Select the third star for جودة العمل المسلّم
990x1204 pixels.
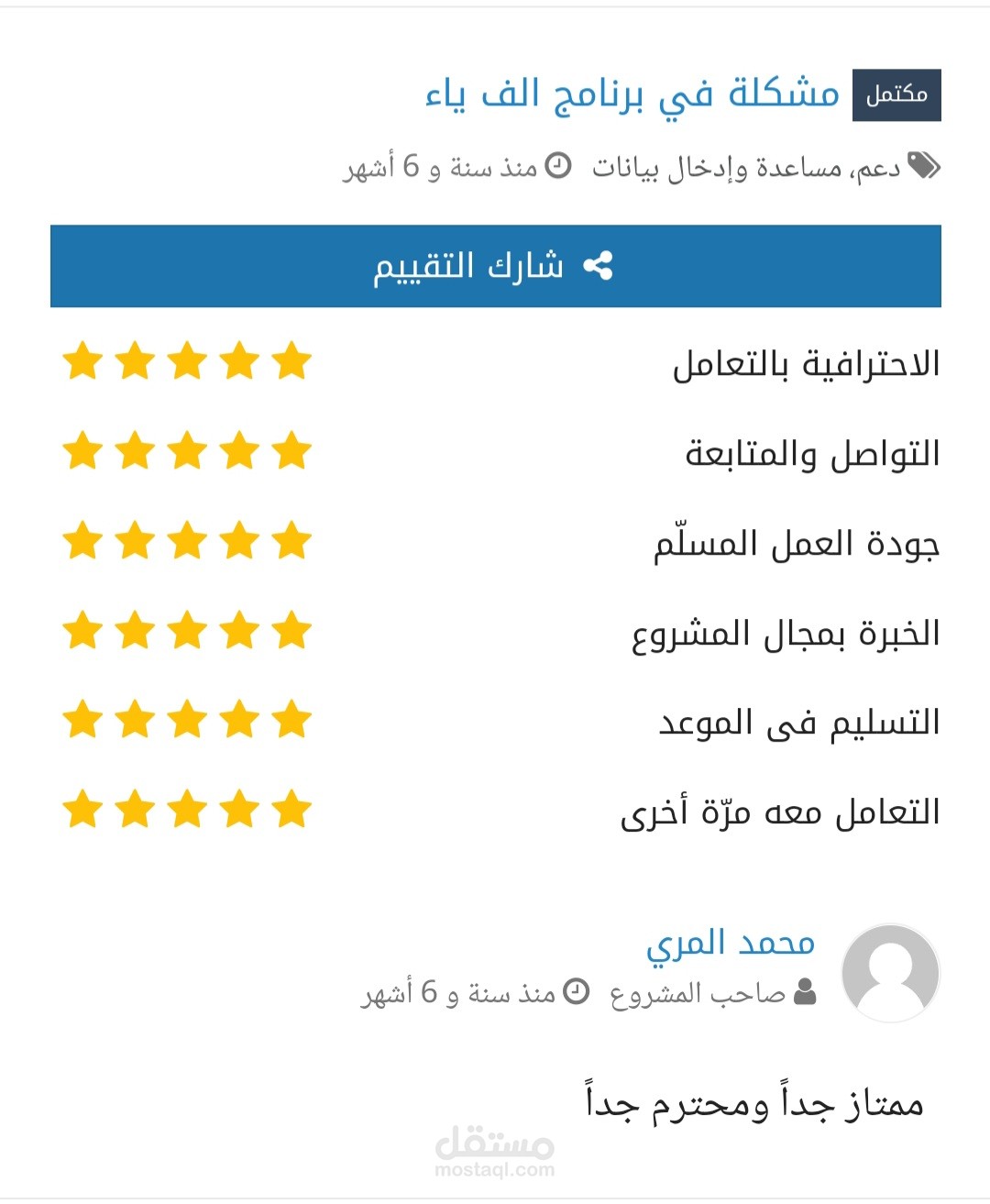click(x=188, y=540)
